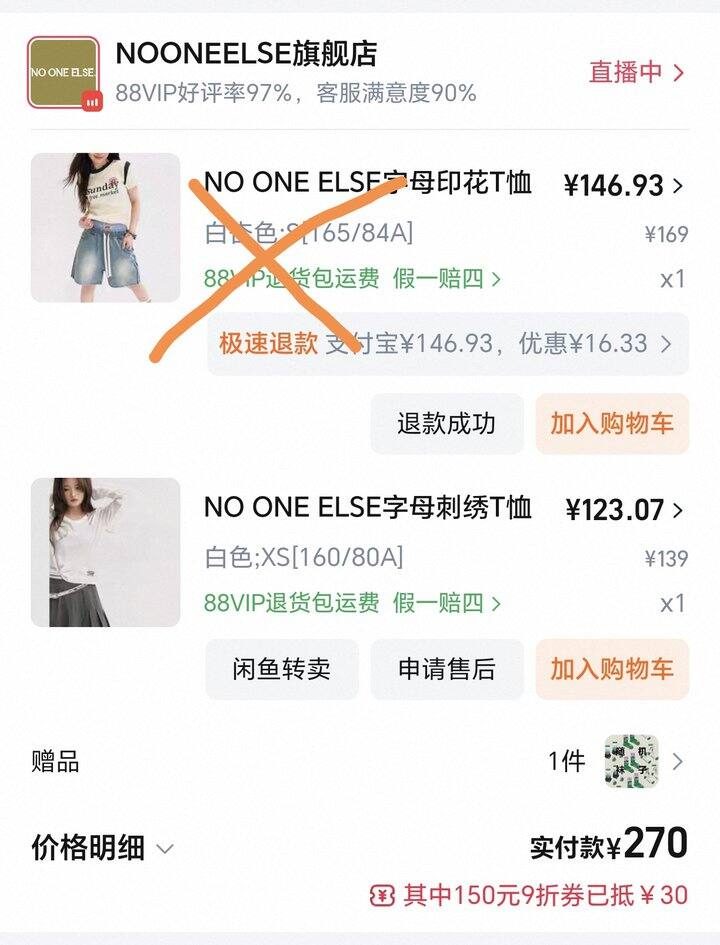Open the 直播中 live stream link
Viewport: 720px width, 945px height.
pos(636,72)
